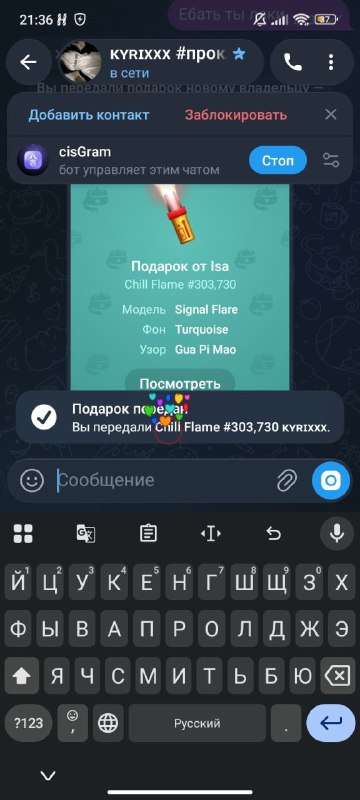Open the keyboard translate tool
This screenshot has width=360, height=800.
[x=86, y=534]
